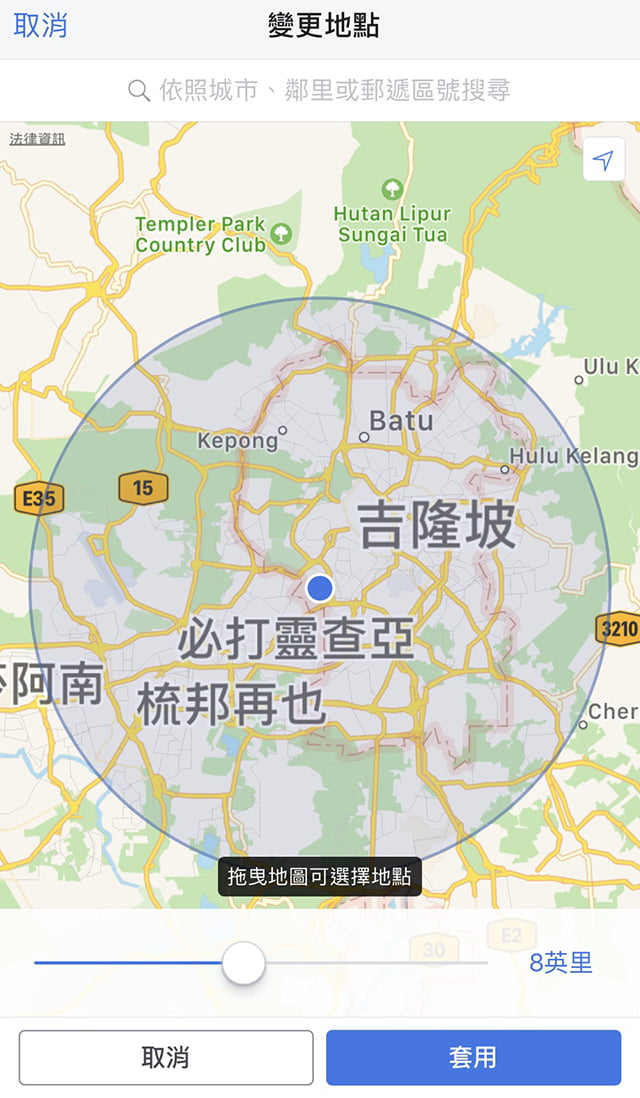Center map on current location arrow
Image resolution: width=640 pixels, height=1098 pixels.
coord(602,160)
